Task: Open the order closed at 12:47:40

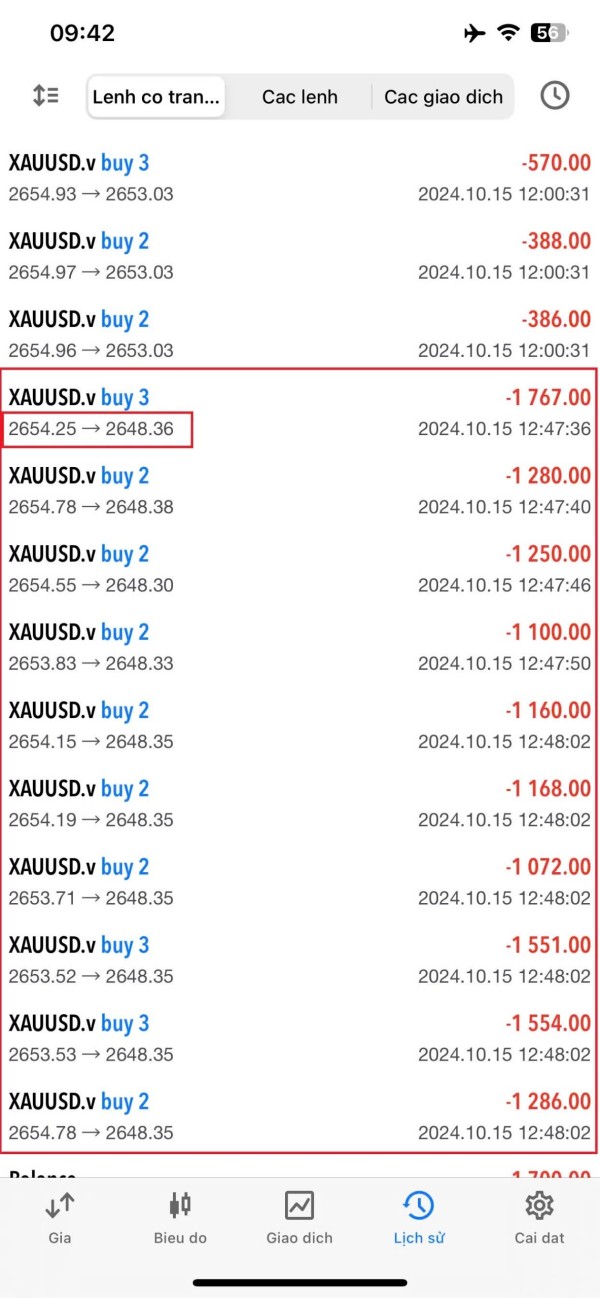Action: click(300, 490)
